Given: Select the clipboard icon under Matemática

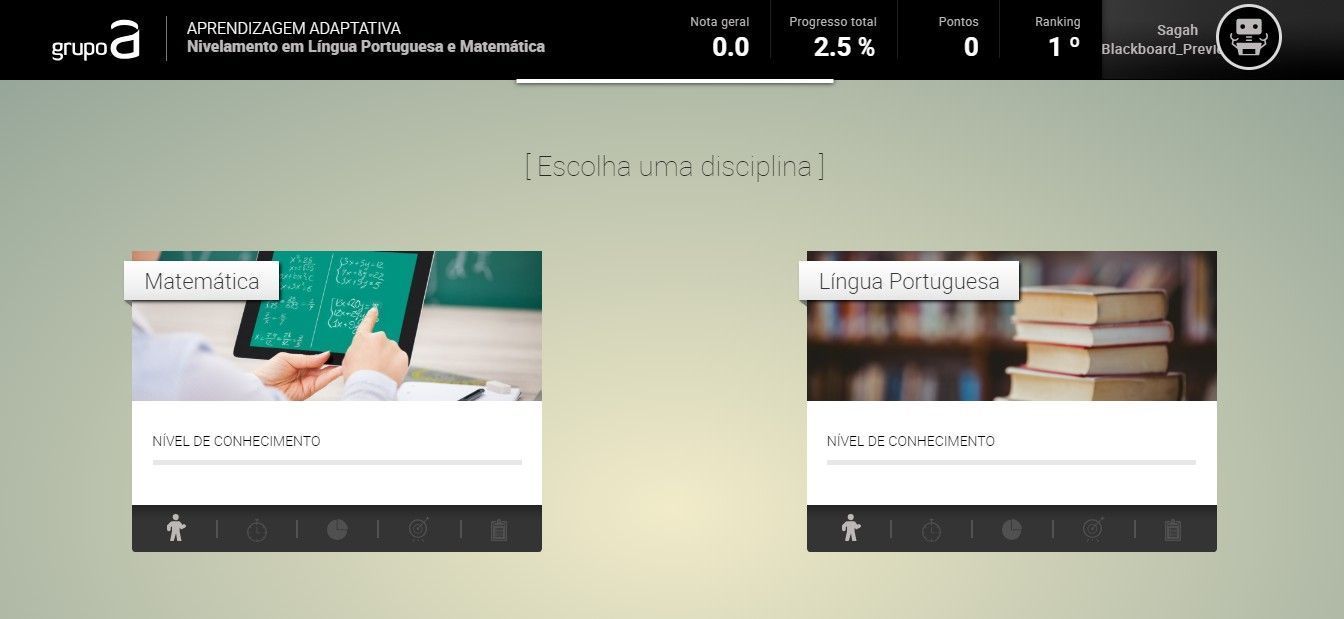Looking at the screenshot, I should (x=499, y=529).
